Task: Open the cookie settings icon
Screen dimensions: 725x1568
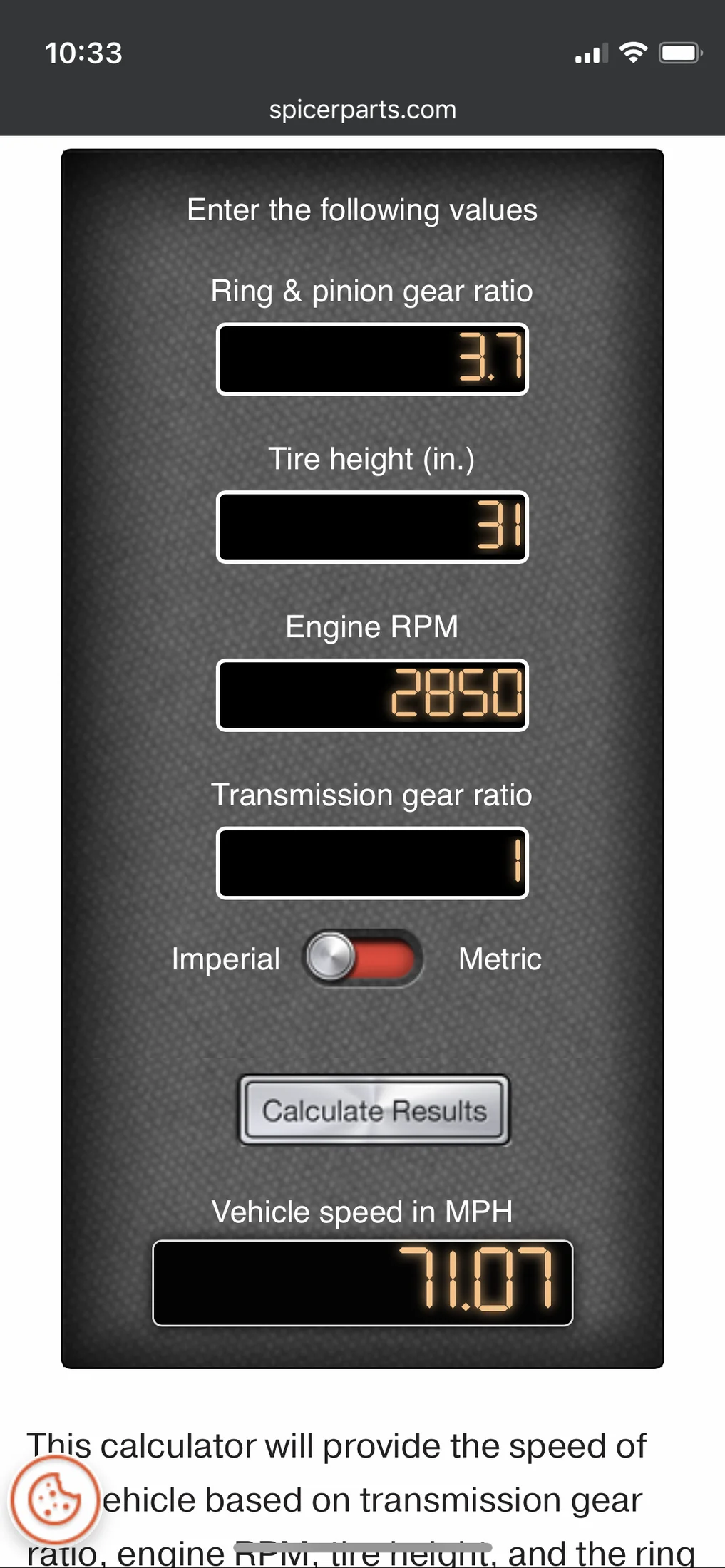Action: [x=54, y=1500]
